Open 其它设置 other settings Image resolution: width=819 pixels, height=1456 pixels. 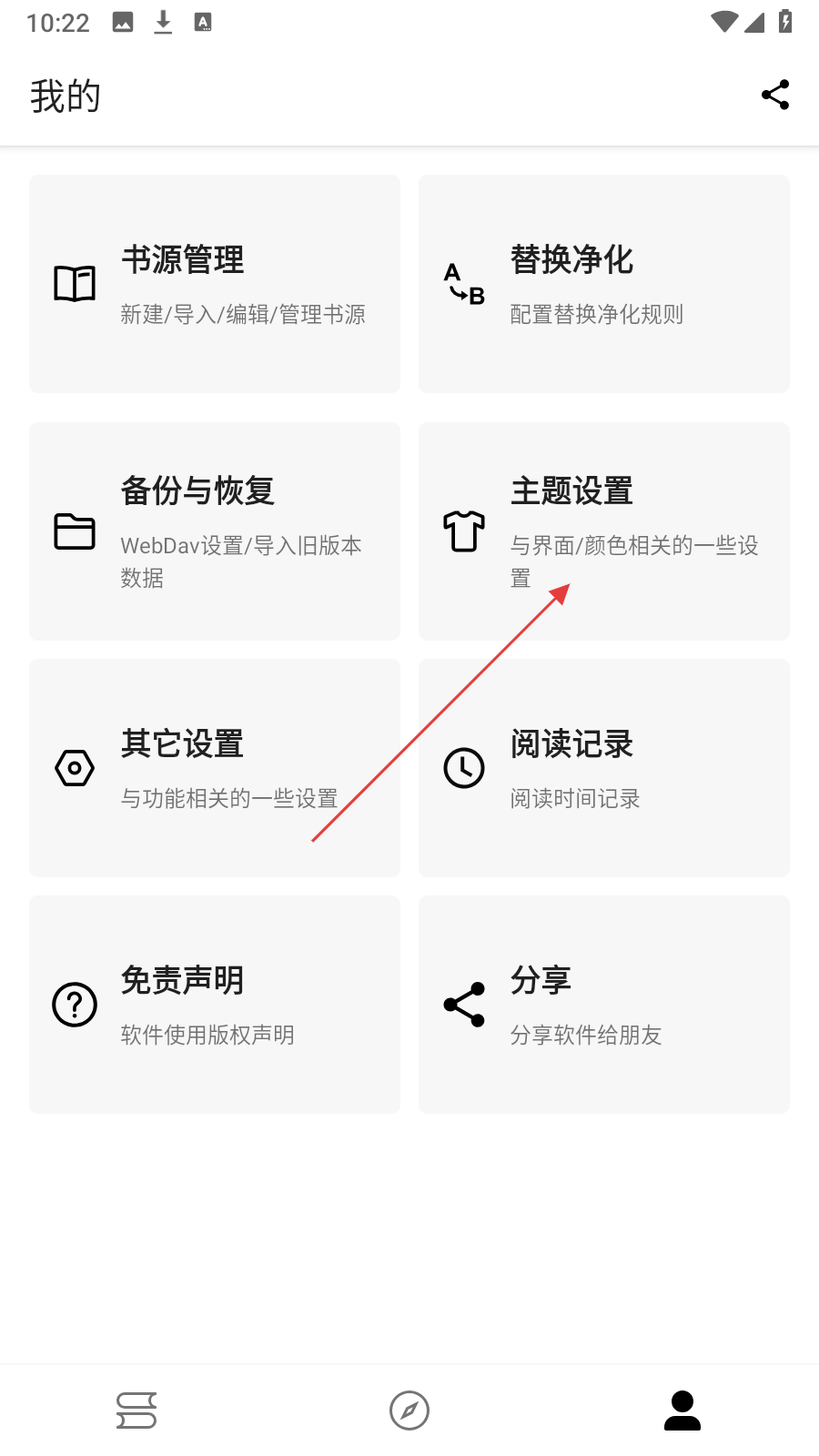pos(215,768)
